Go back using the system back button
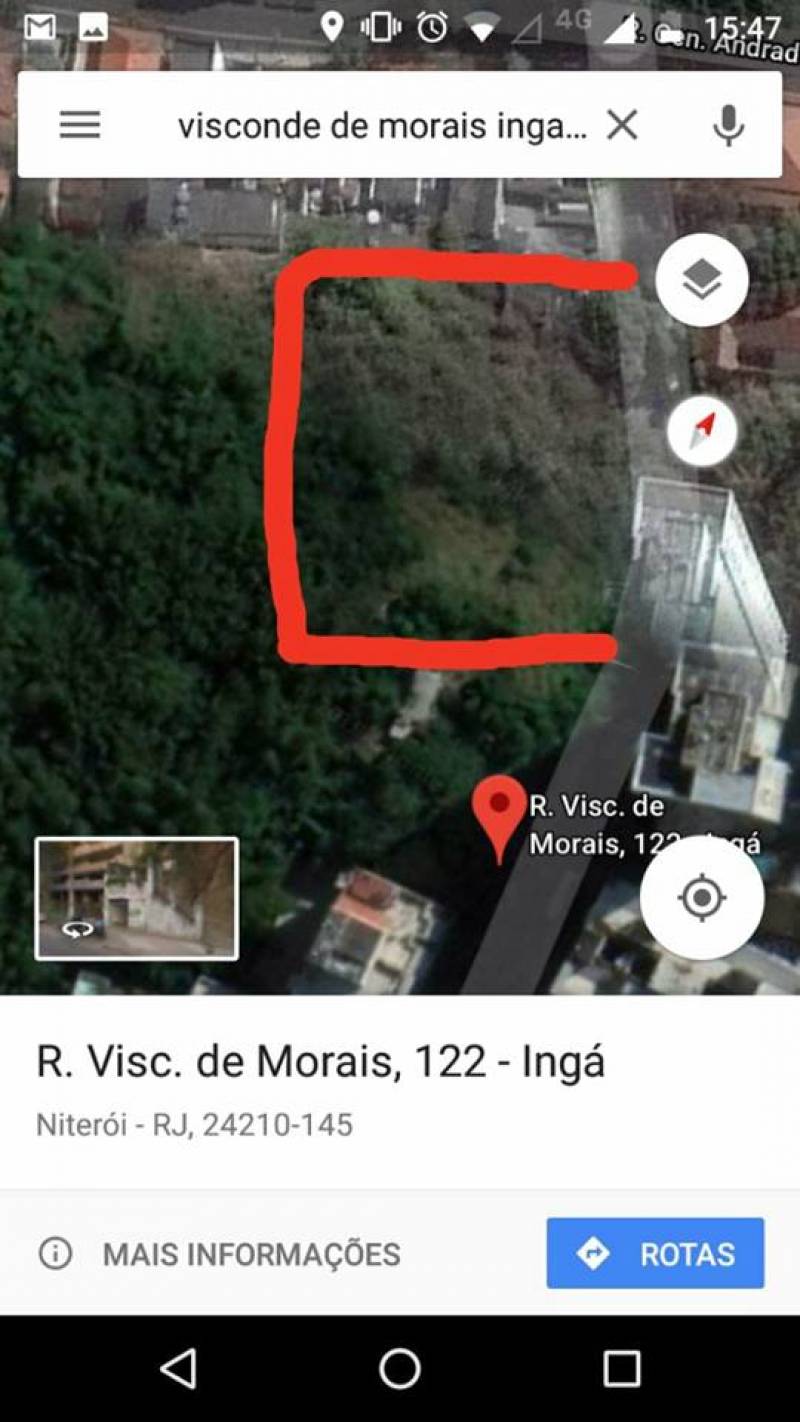Viewport: 800px width, 1422px height. click(178, 1369)
